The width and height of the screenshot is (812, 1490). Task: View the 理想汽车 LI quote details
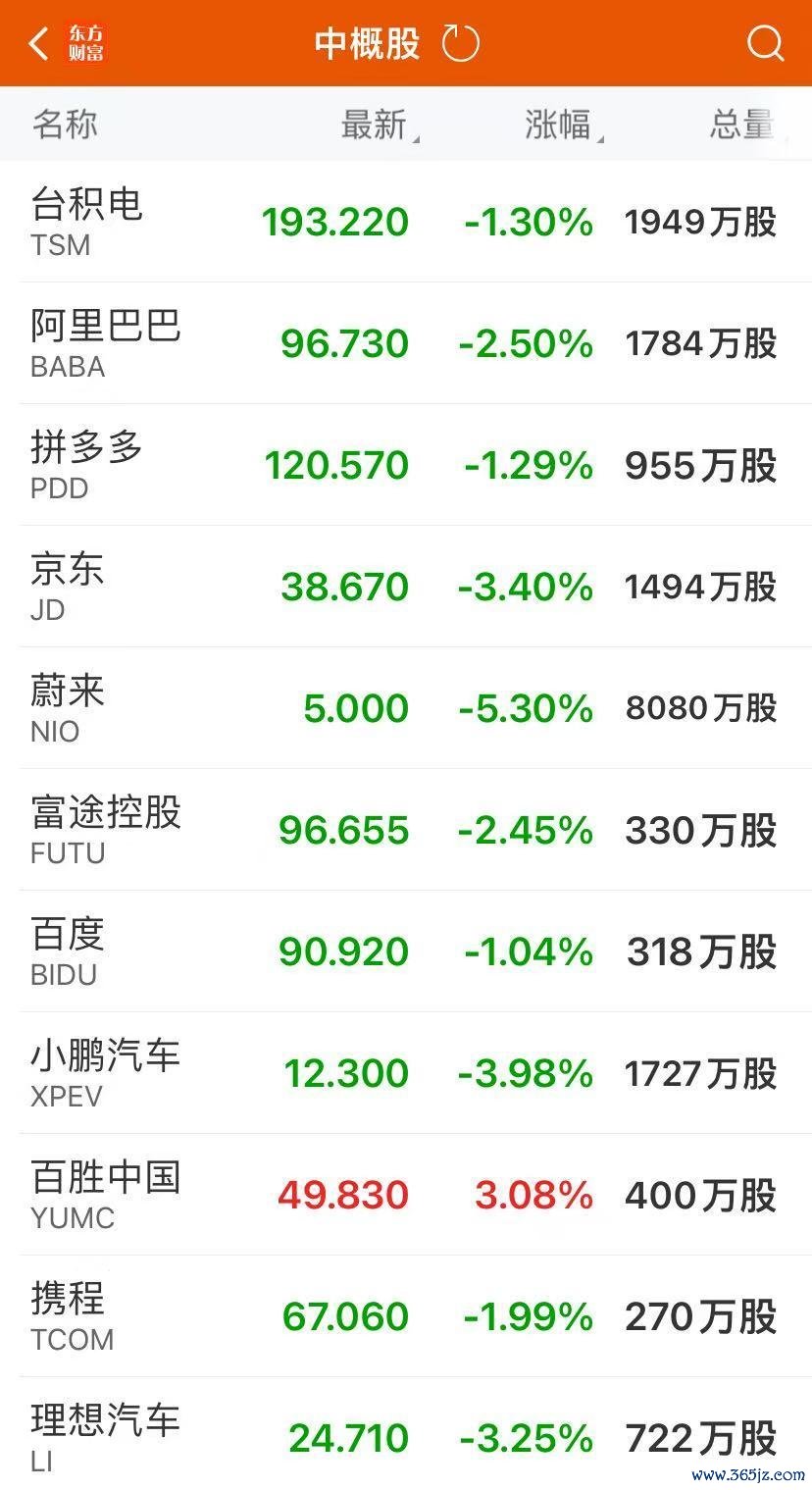coord(406,1436)
